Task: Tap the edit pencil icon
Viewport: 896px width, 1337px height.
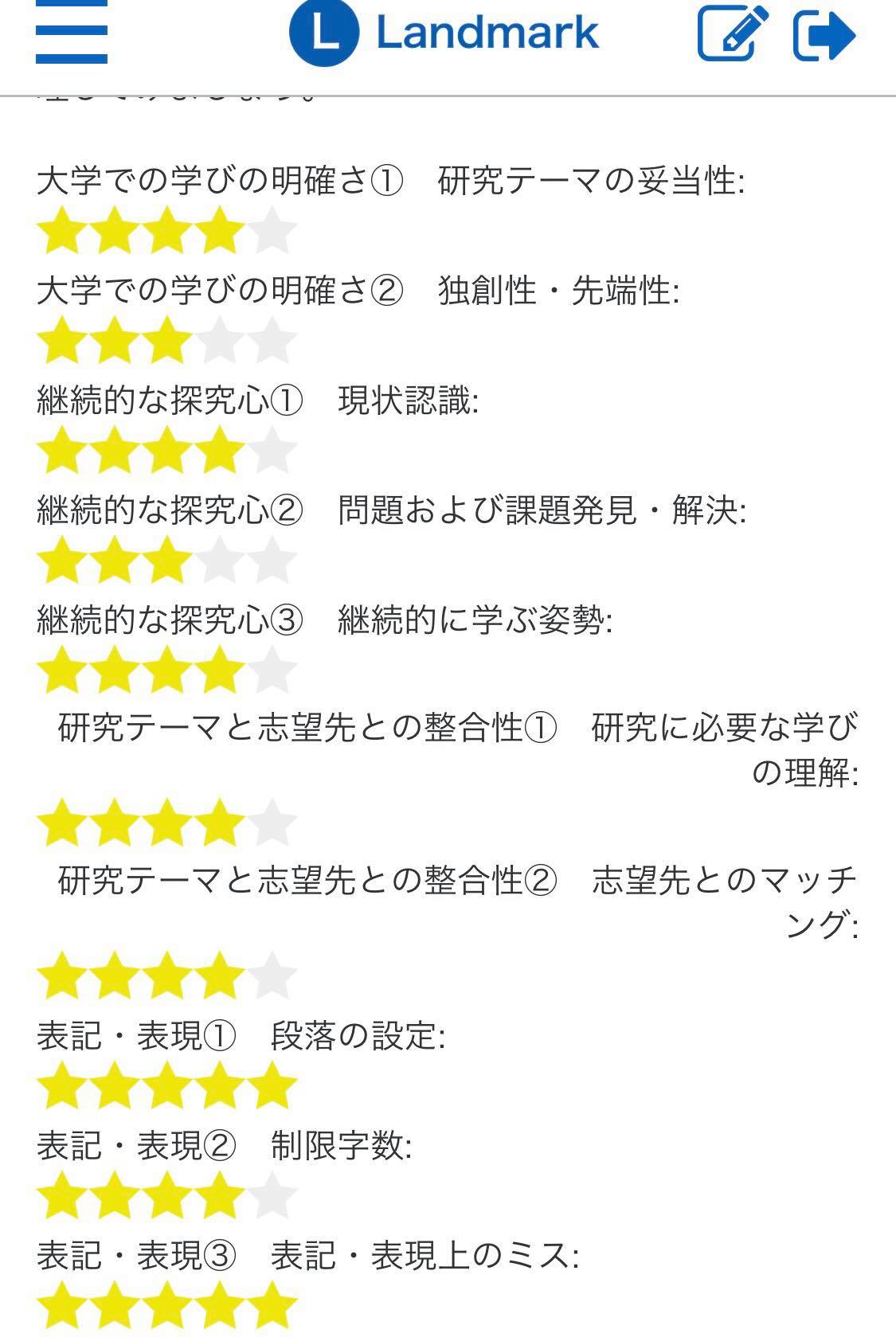Action: pyautogui.click(x=732, y=33)
